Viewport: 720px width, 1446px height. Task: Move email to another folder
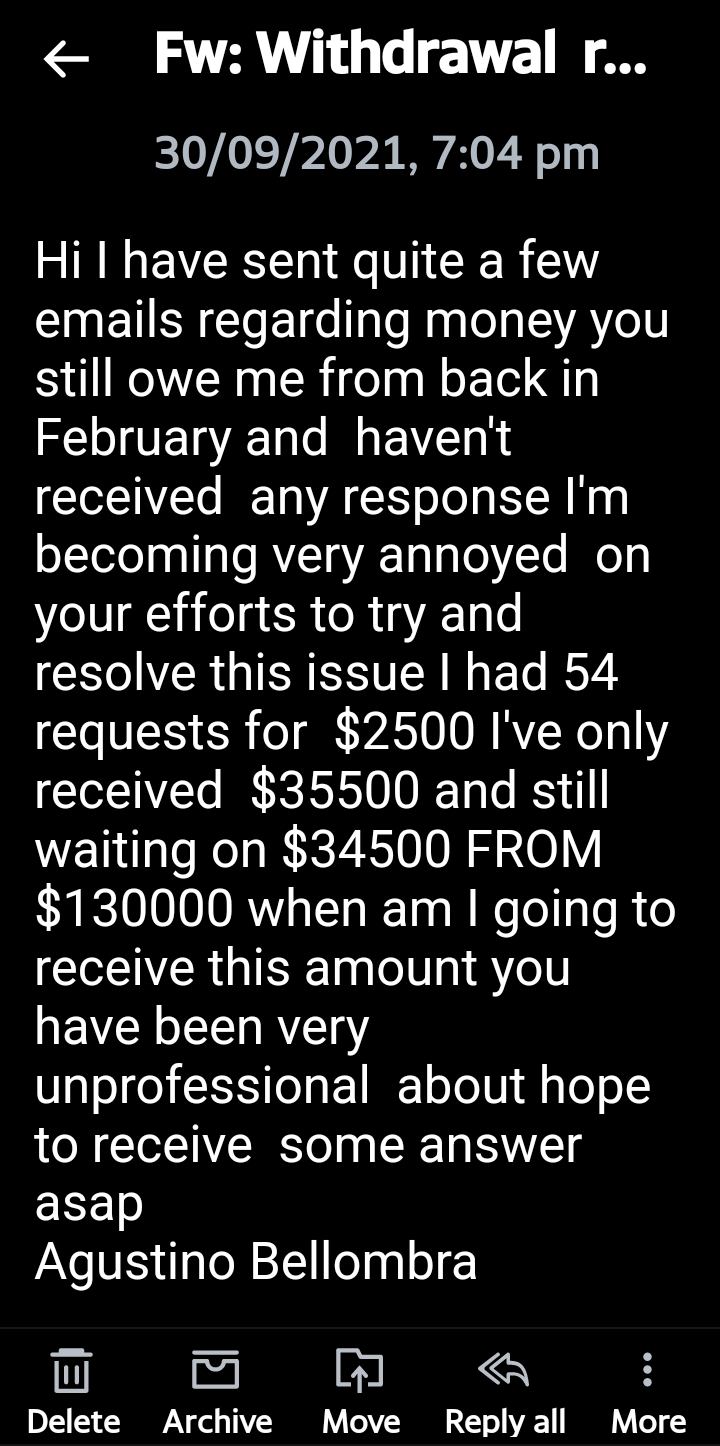click(x=361, y=1388)
